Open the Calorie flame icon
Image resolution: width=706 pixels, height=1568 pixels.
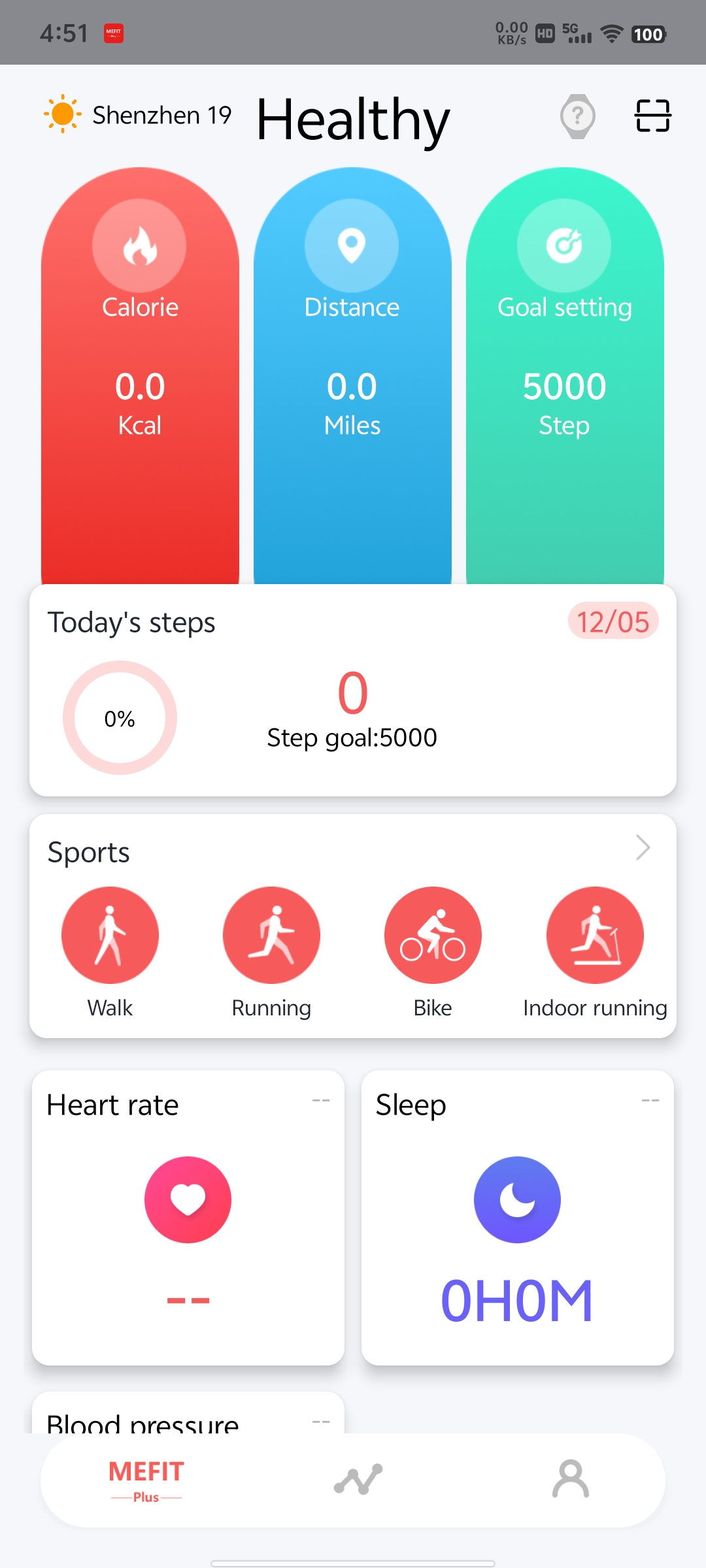(x=139, y=245)
